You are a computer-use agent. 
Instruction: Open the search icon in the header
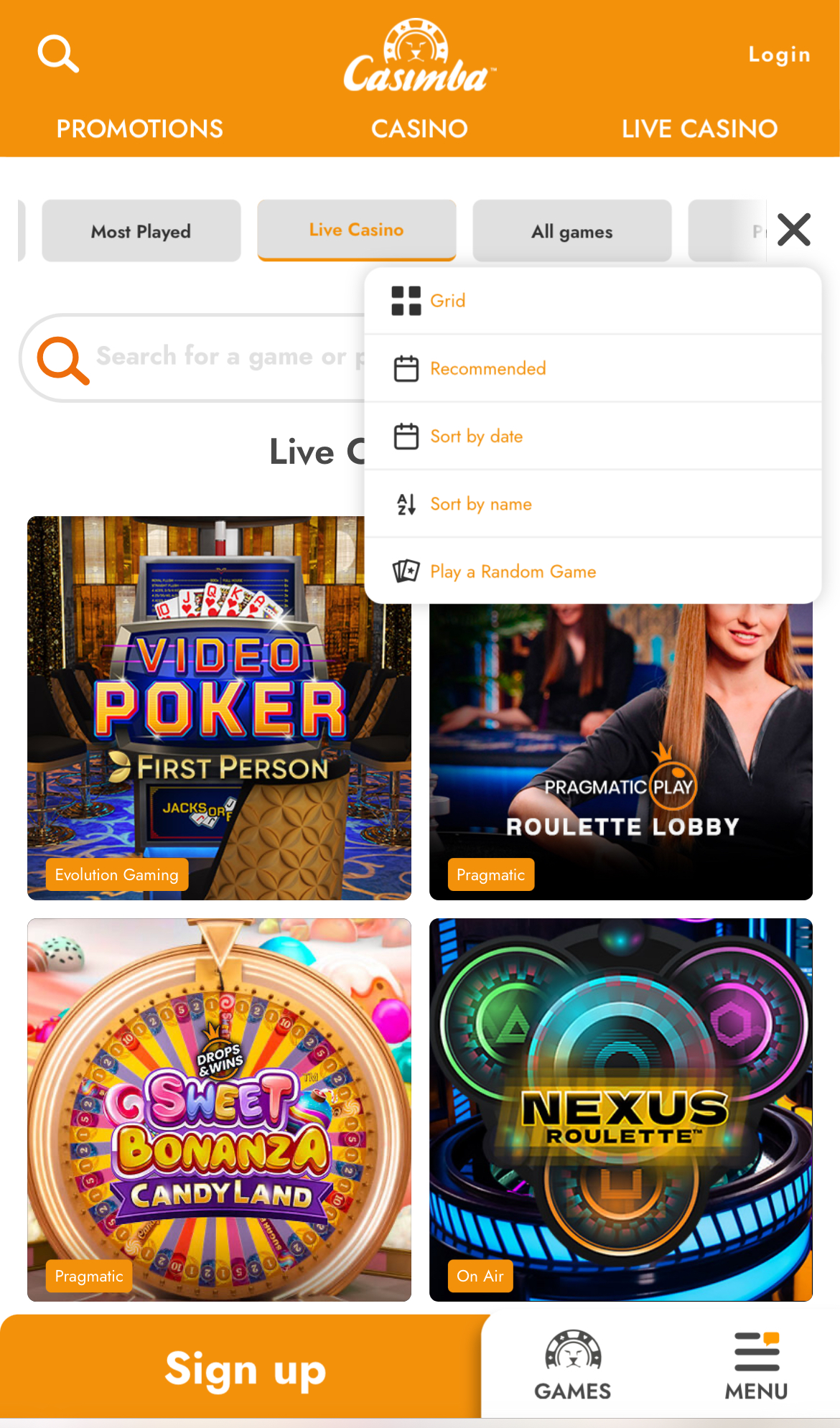click(x=58, y=54)
